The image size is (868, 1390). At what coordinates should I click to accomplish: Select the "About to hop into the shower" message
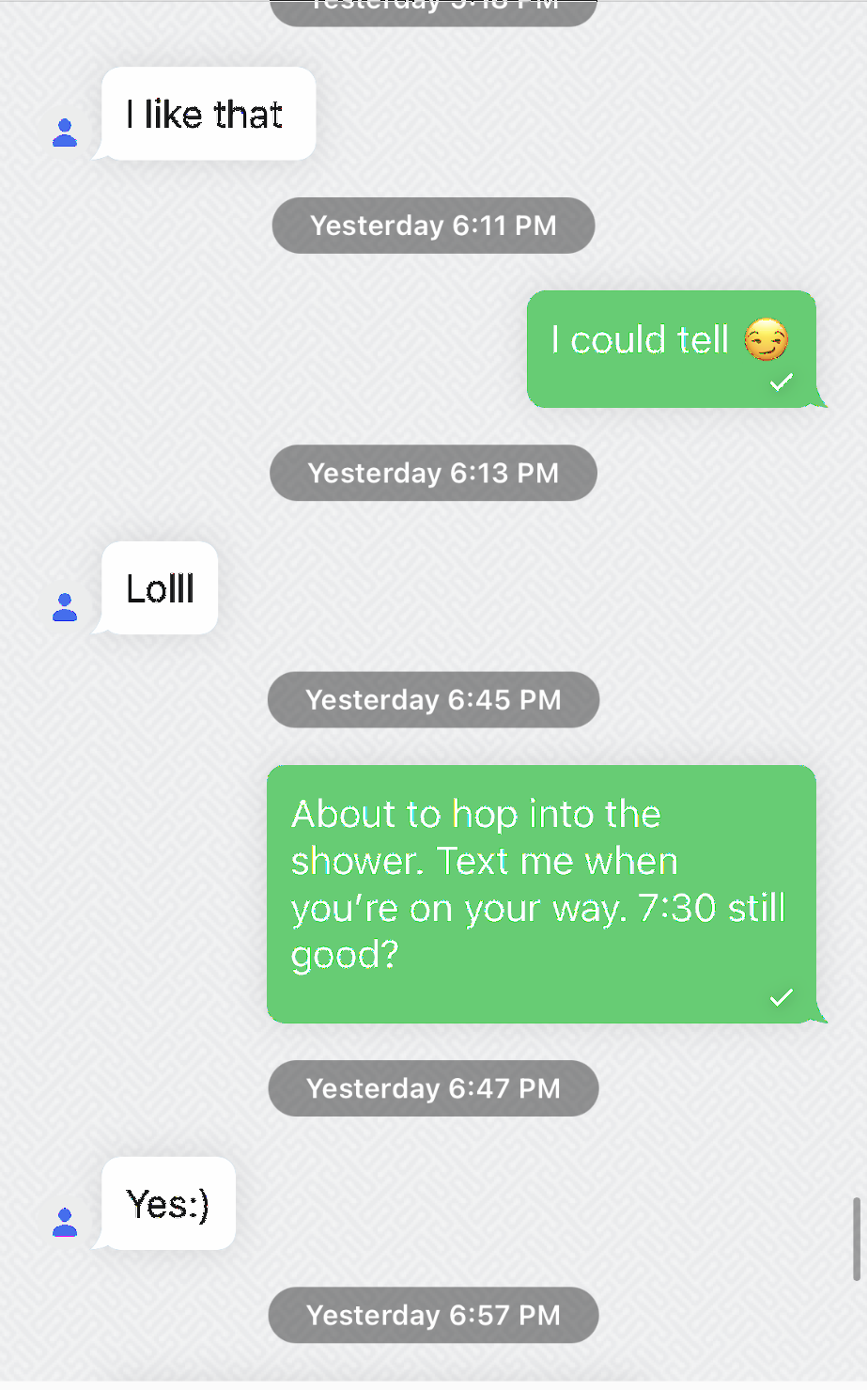(541, 894)
